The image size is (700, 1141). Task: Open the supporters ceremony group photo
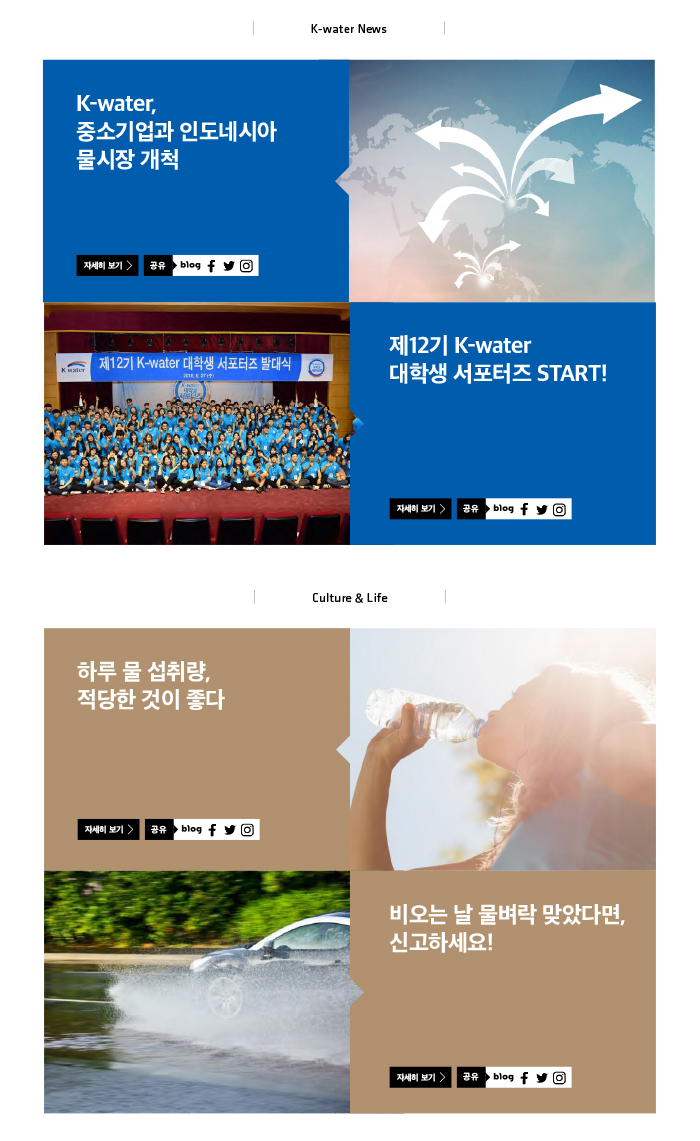(197, 424)
